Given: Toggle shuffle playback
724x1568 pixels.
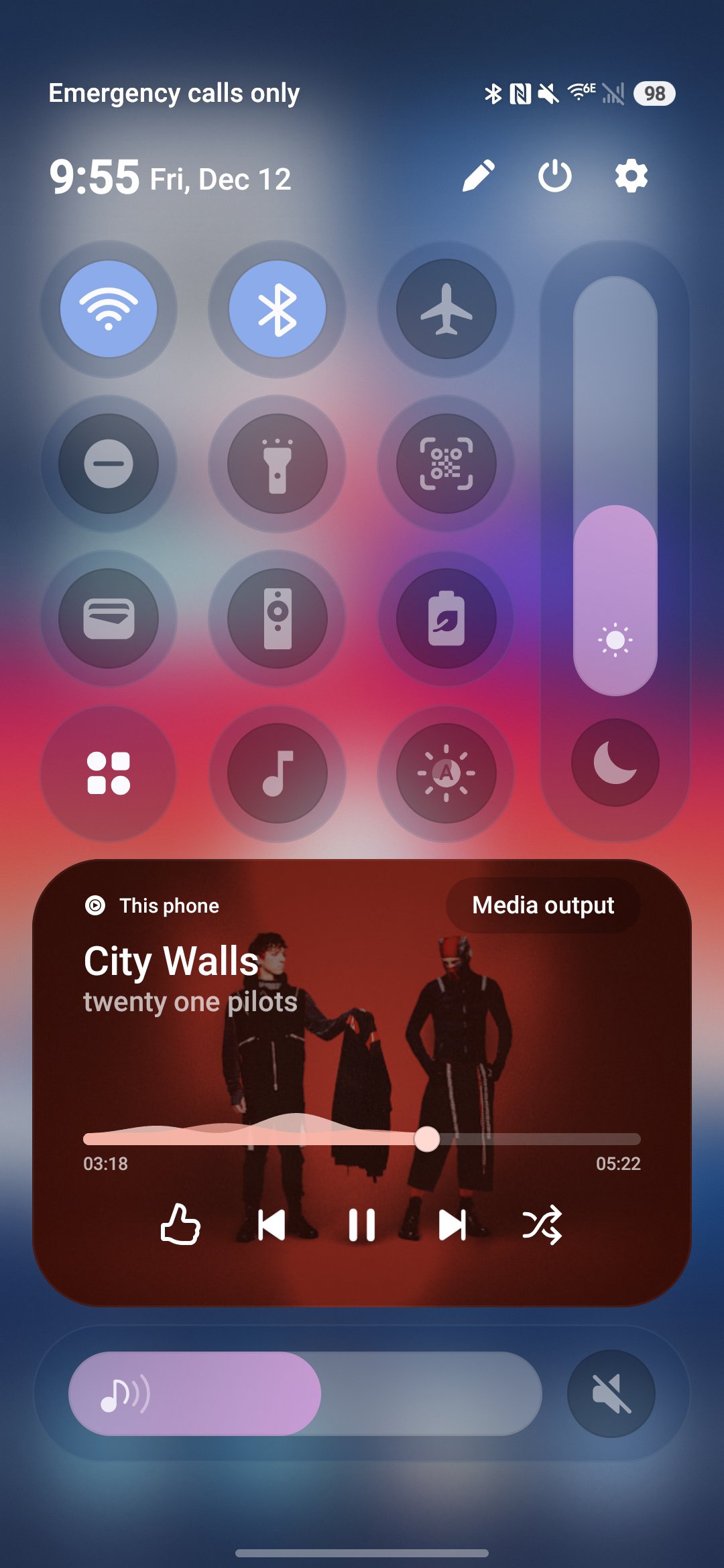Looking at the screenshot, I should point(542,1225).
